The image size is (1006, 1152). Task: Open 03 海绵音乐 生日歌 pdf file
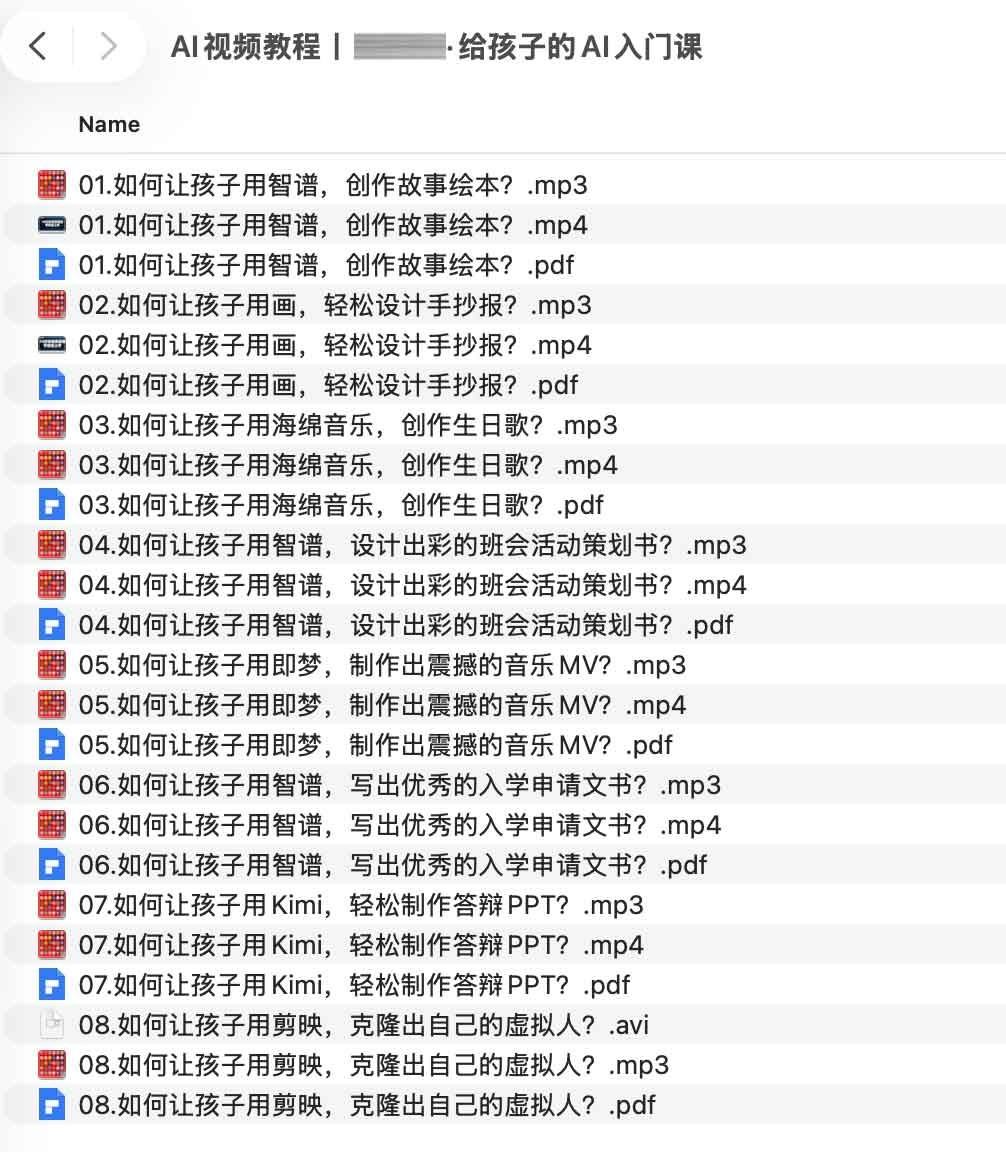coord(341,505)
